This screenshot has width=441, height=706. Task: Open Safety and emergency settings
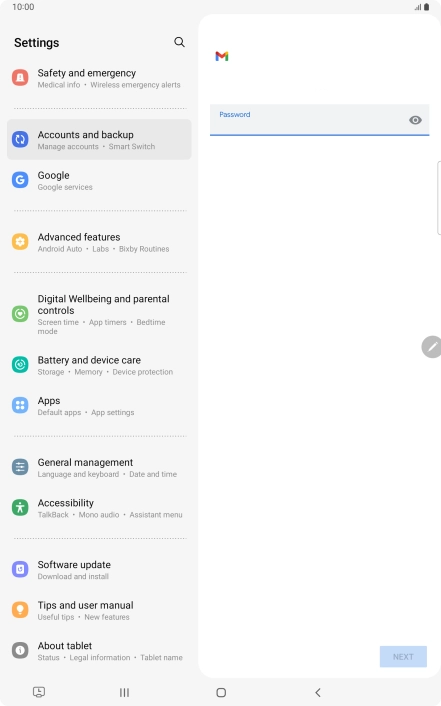coord(99,78)
